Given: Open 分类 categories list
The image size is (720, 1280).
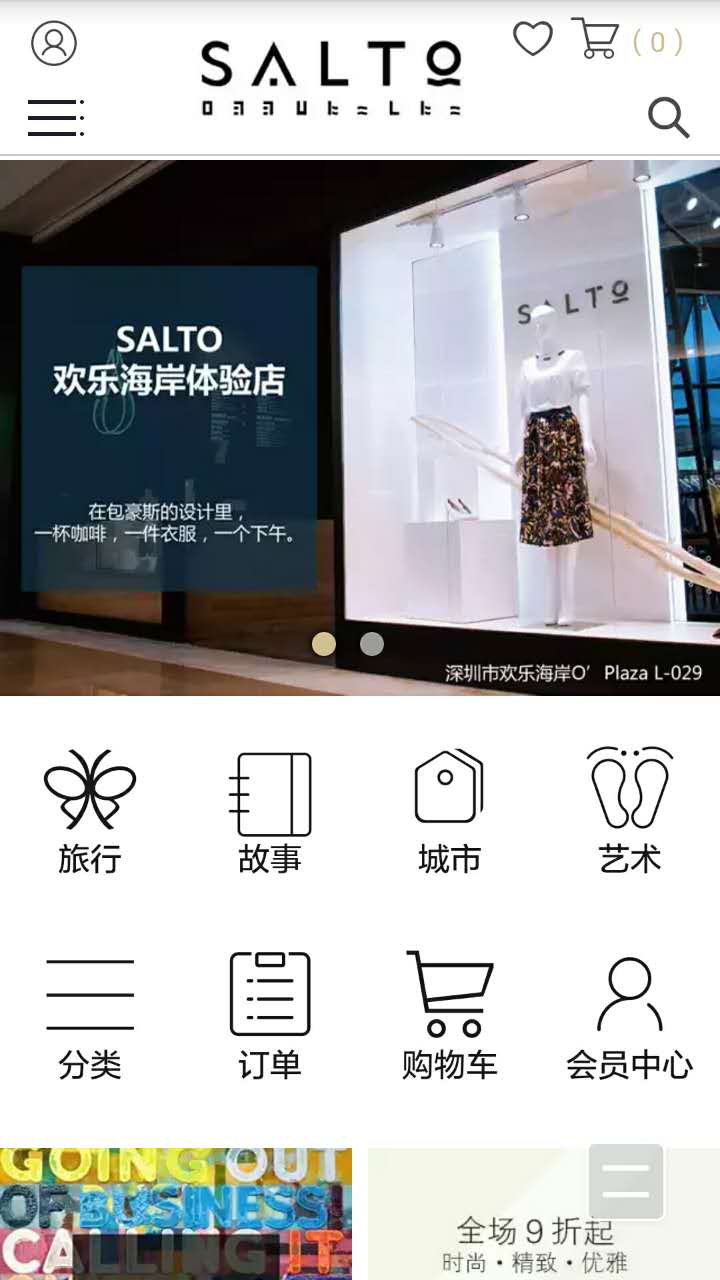Looking at the screenshot, I should pos(90,1015).
